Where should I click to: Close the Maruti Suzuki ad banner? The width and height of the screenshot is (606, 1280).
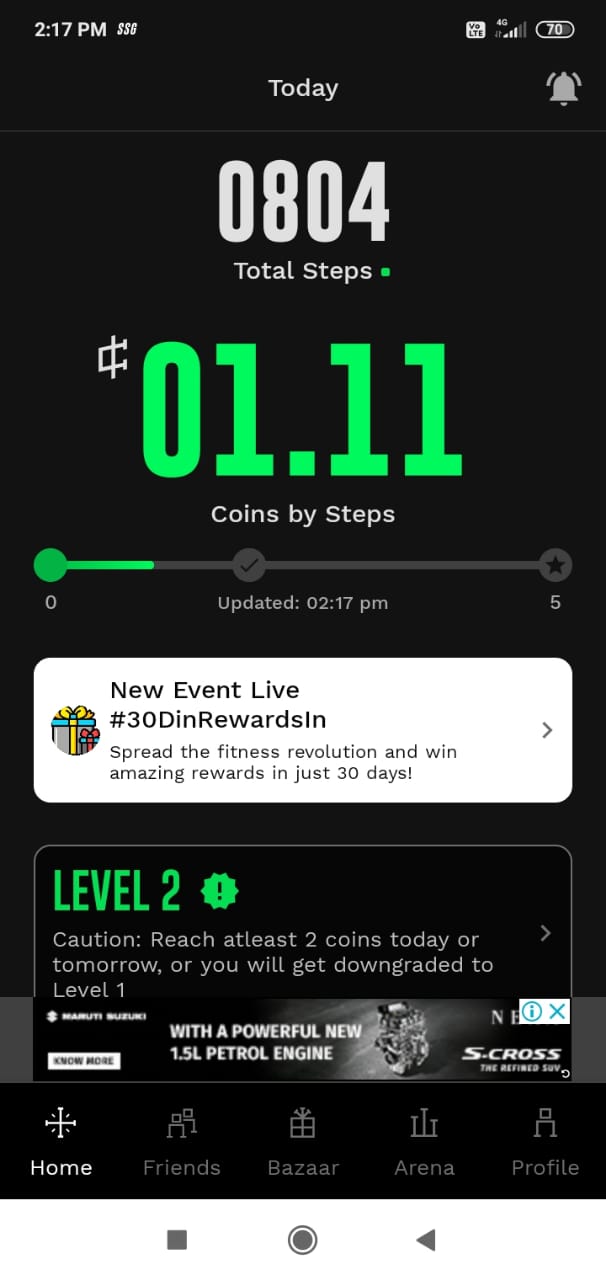coord(558,1011)
